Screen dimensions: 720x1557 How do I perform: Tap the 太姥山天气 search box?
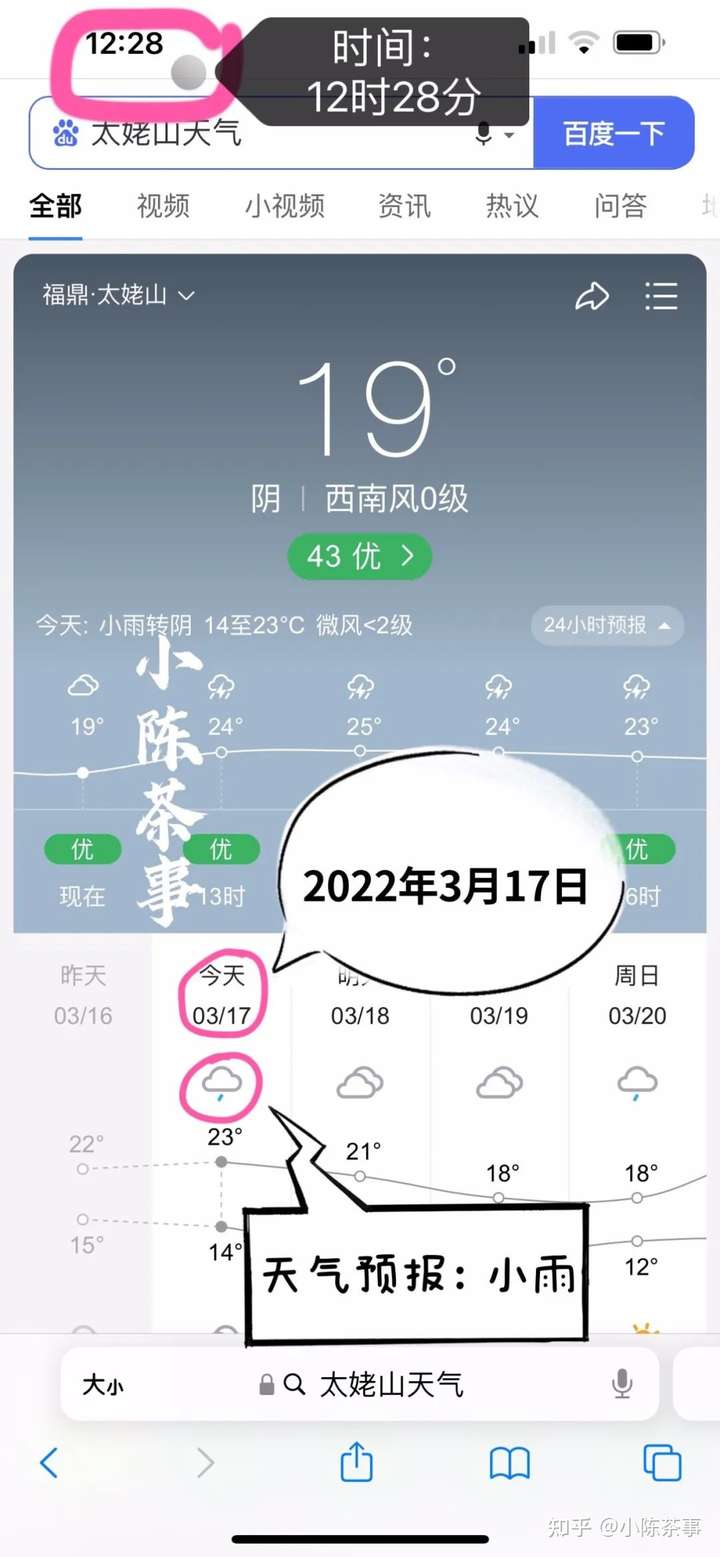point(270,134)
